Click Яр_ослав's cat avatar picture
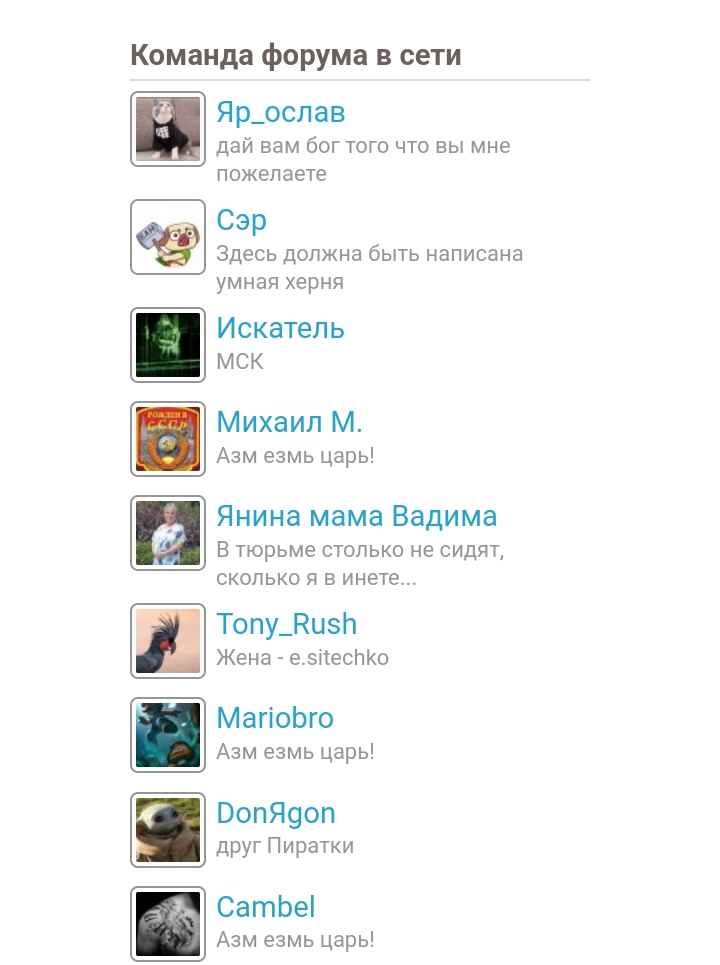 point(167,128)
